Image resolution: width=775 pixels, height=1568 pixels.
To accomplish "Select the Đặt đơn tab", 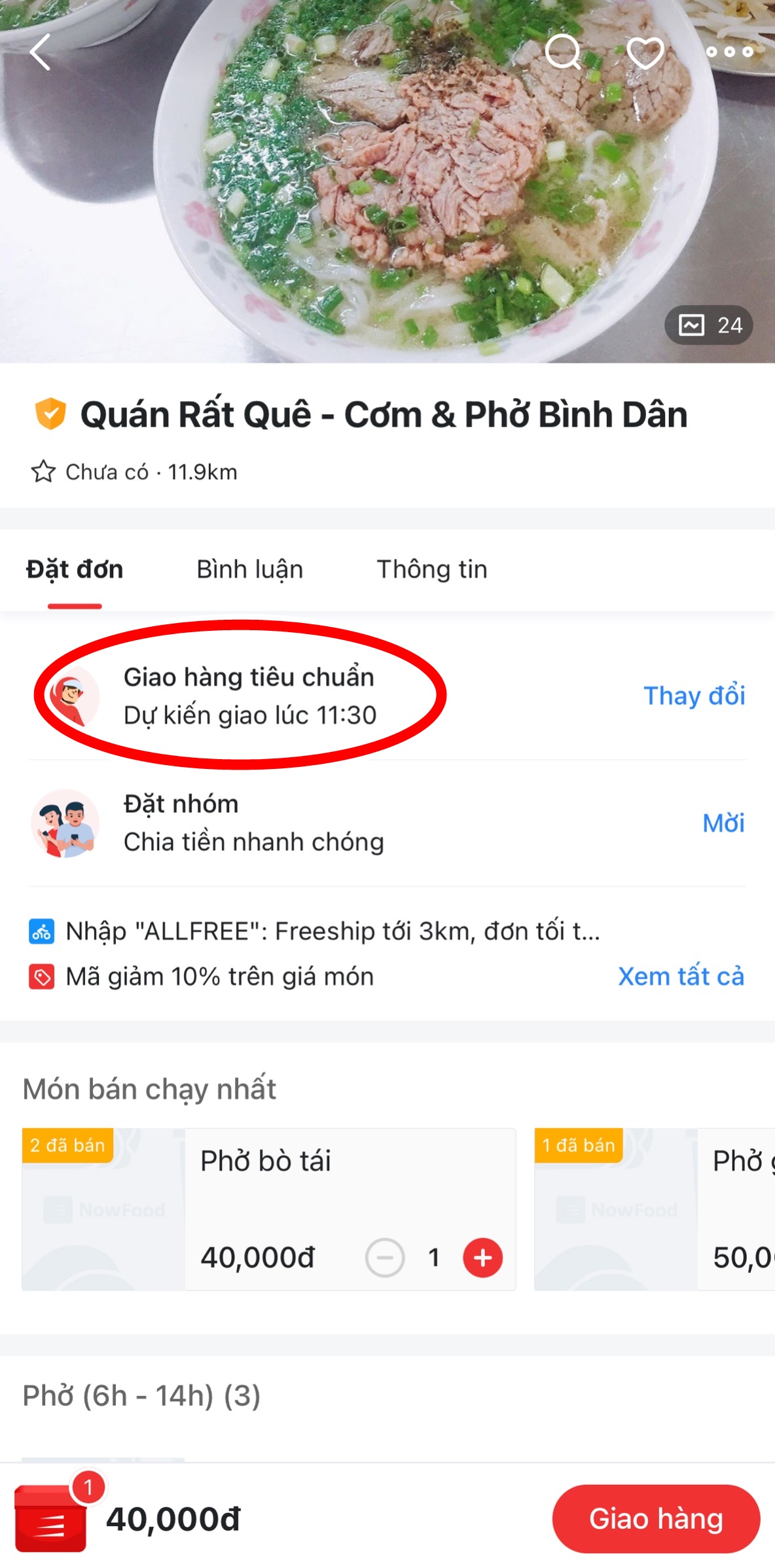I will (75, 569).
